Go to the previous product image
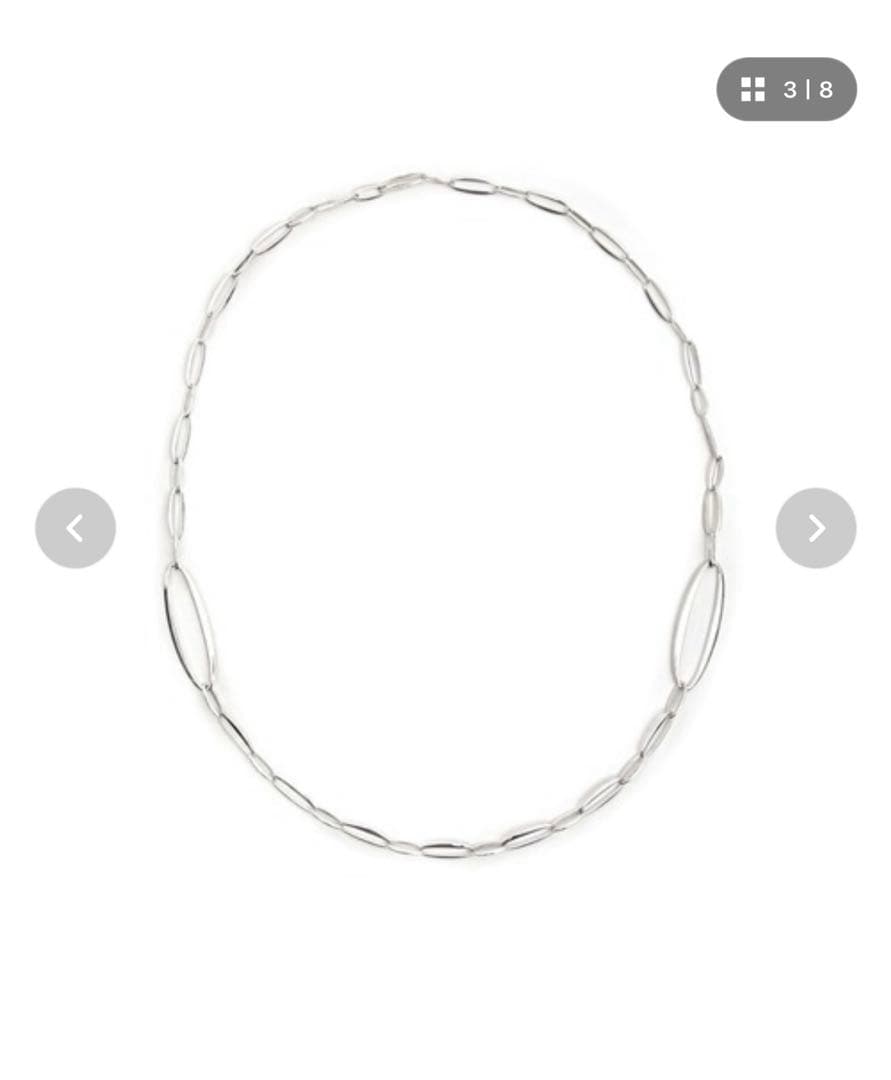This screenshot has width=891, height=1080. 75,528
